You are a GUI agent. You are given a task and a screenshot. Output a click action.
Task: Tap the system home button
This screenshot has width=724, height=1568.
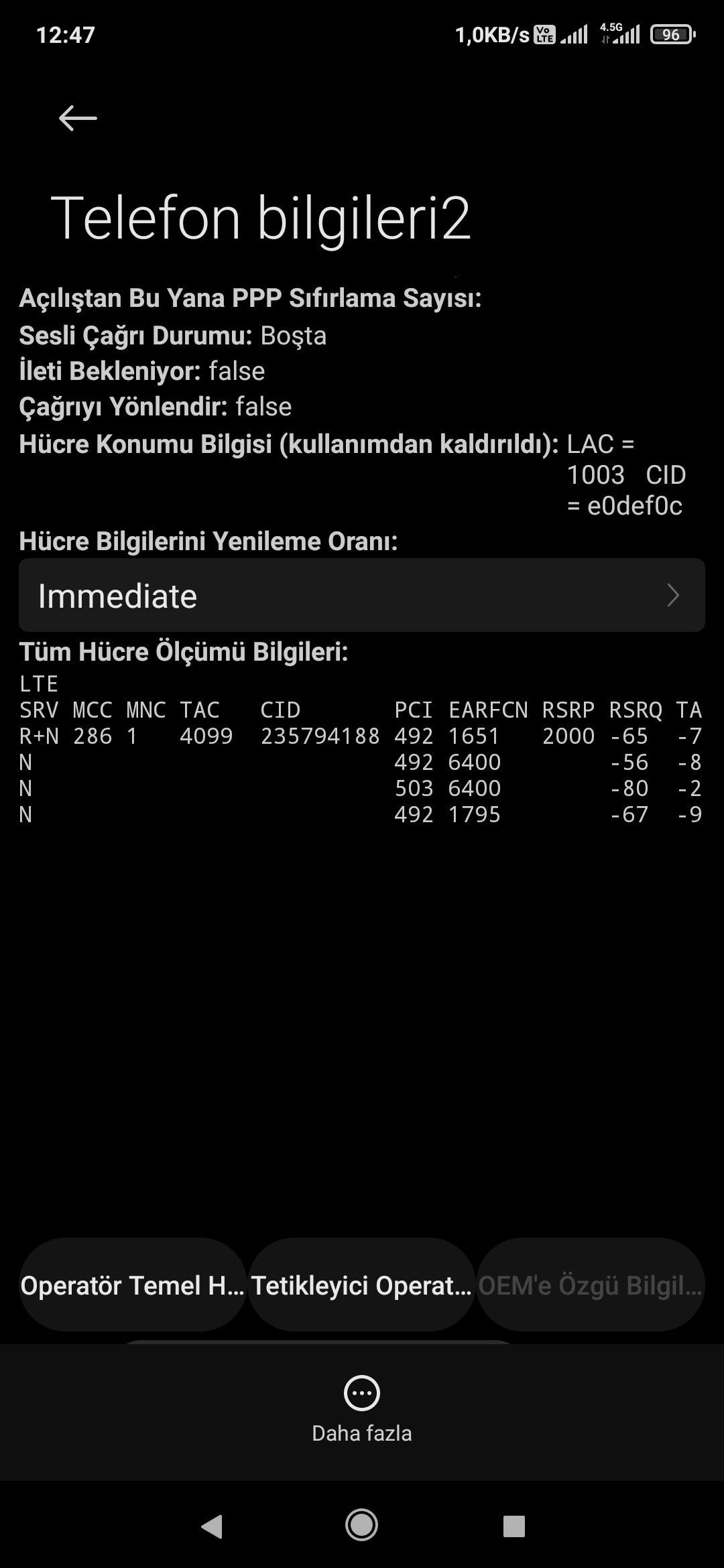[x=362, y=1525]
